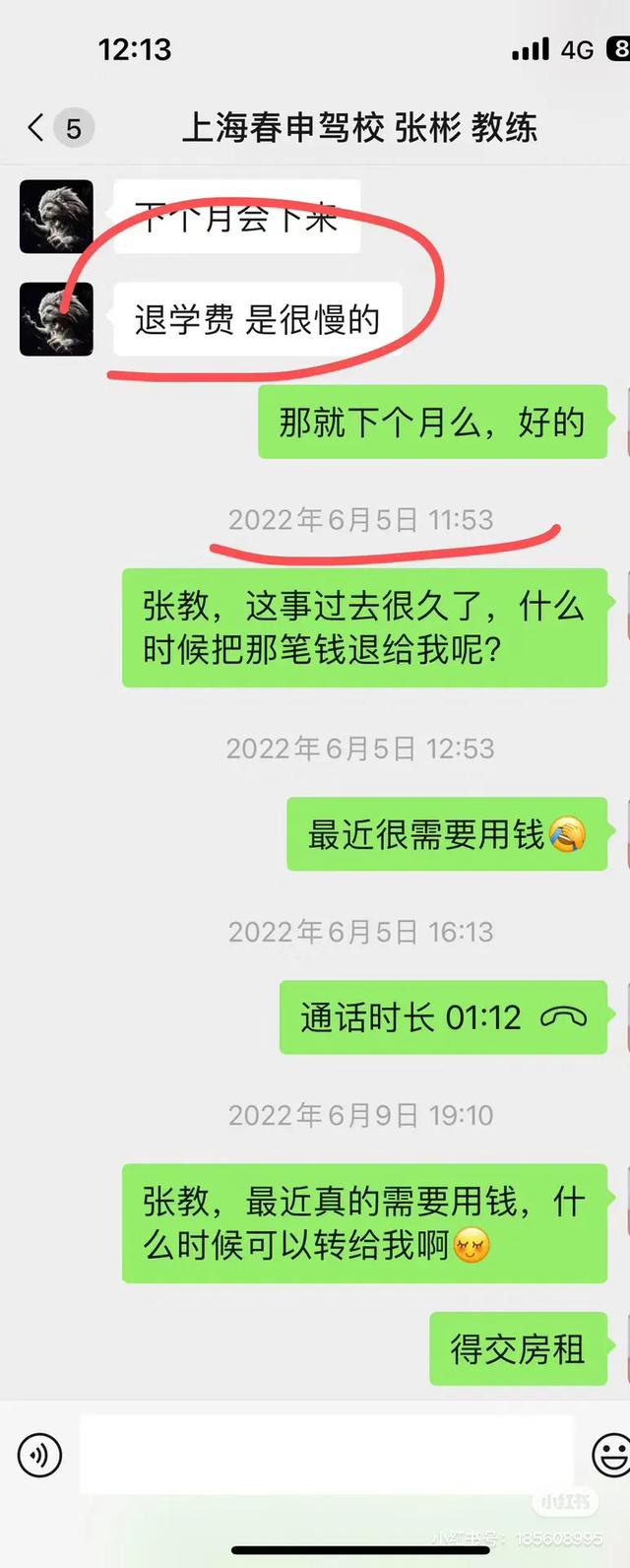Go back to the chat list
Screen dimensions: 630x1568
[x=37, y=128]
